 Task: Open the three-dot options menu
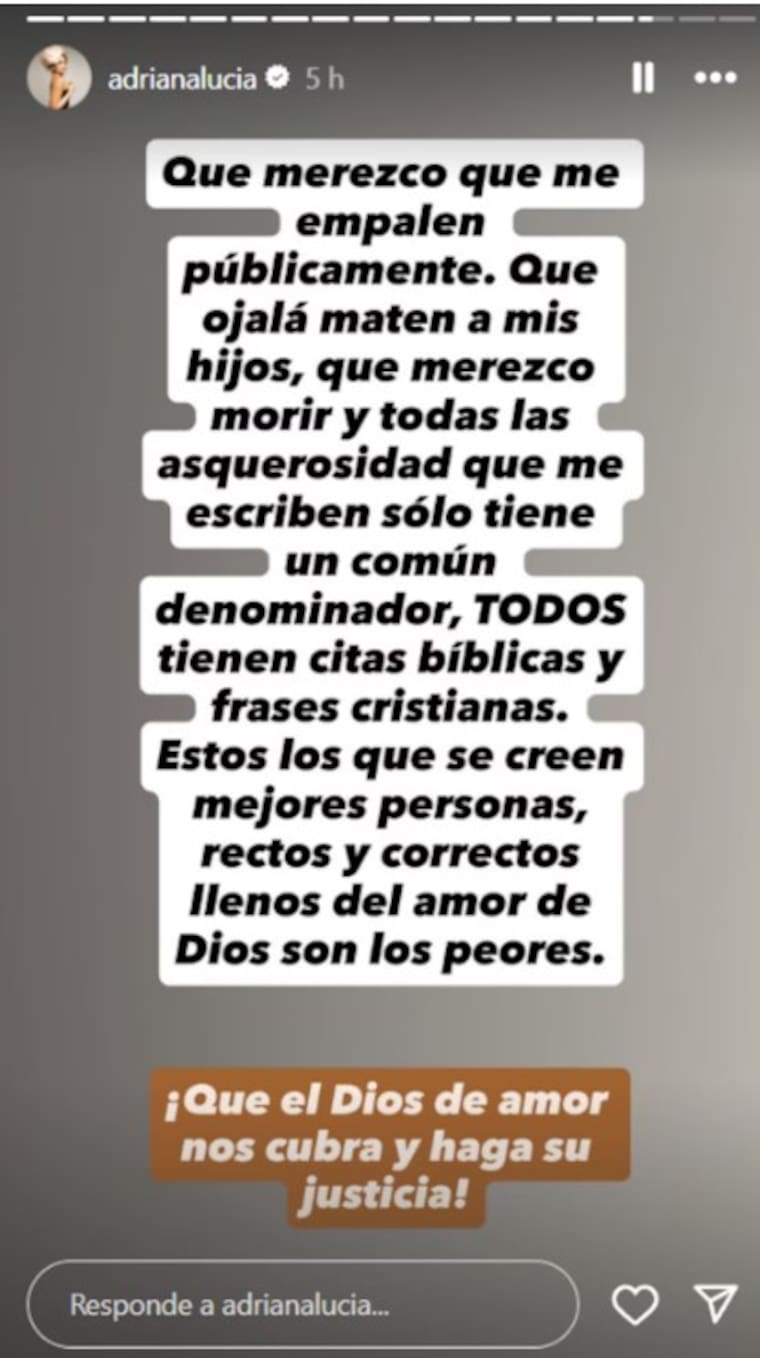[714, 78]
